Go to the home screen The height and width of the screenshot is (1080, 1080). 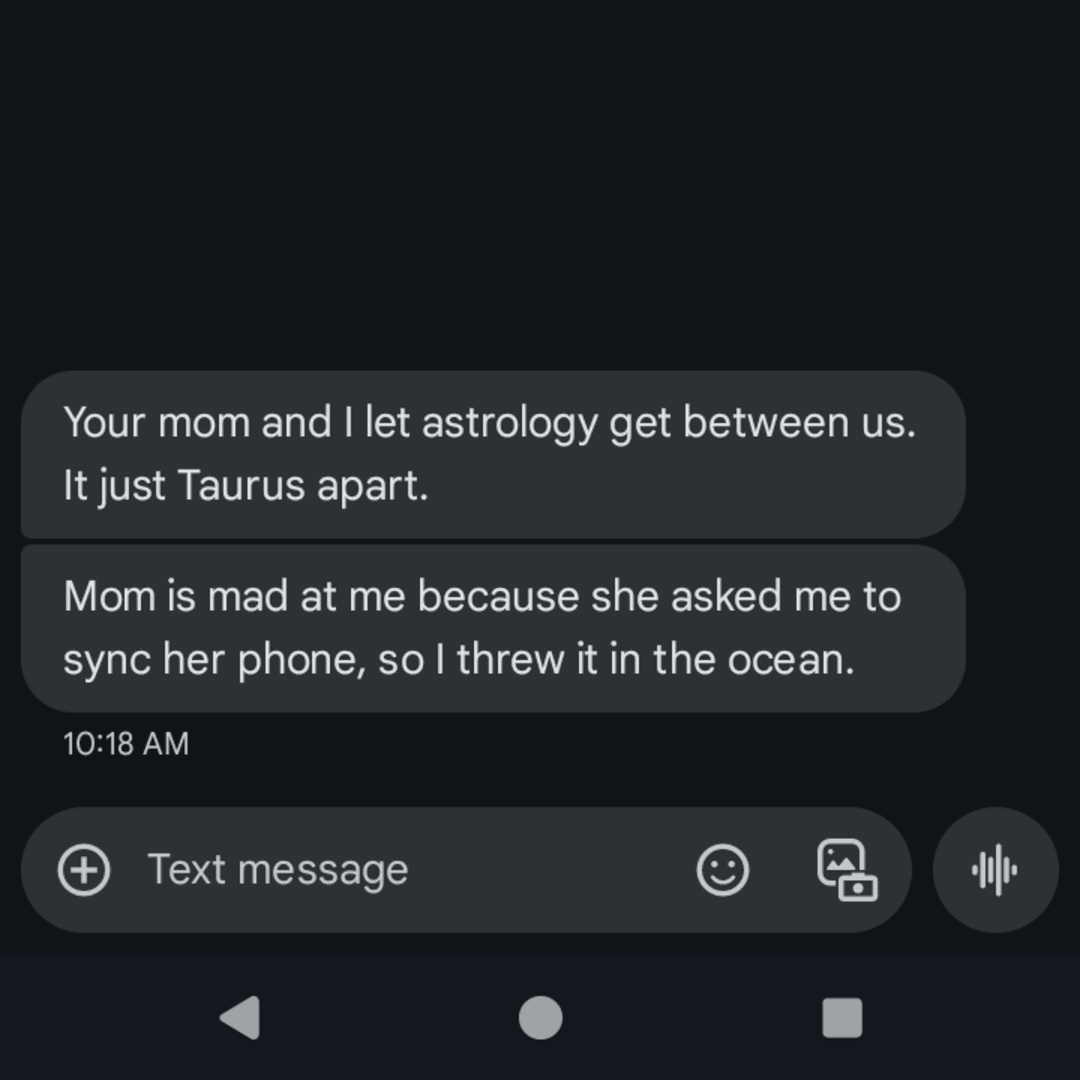click(540, 1018)
